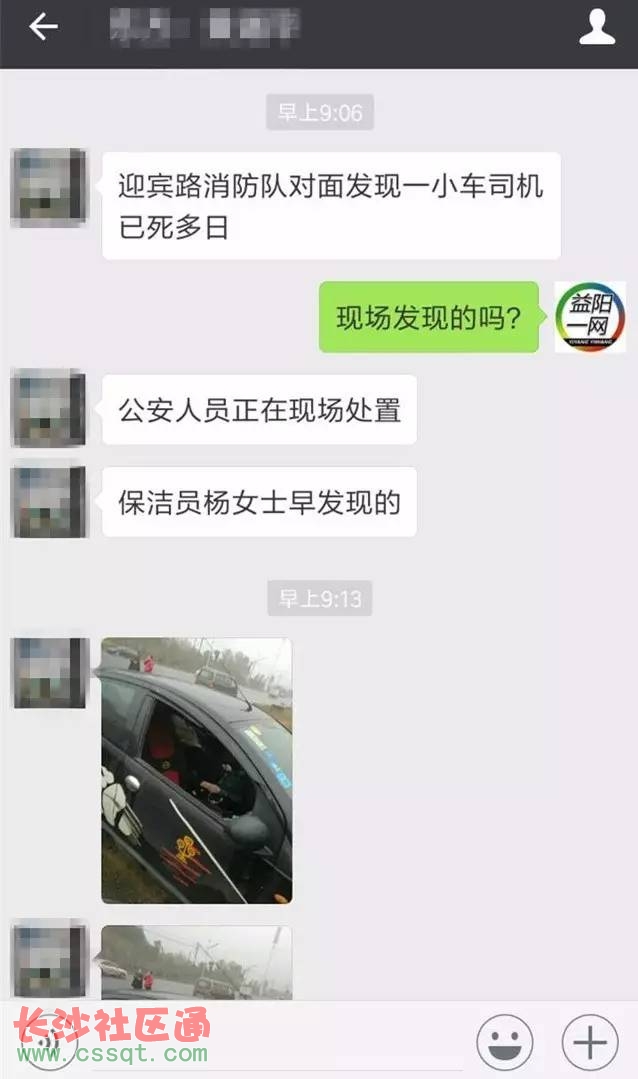The image size is (638, 1079).
Task: Open the emoji picker
Action: tap(504, 1042)
